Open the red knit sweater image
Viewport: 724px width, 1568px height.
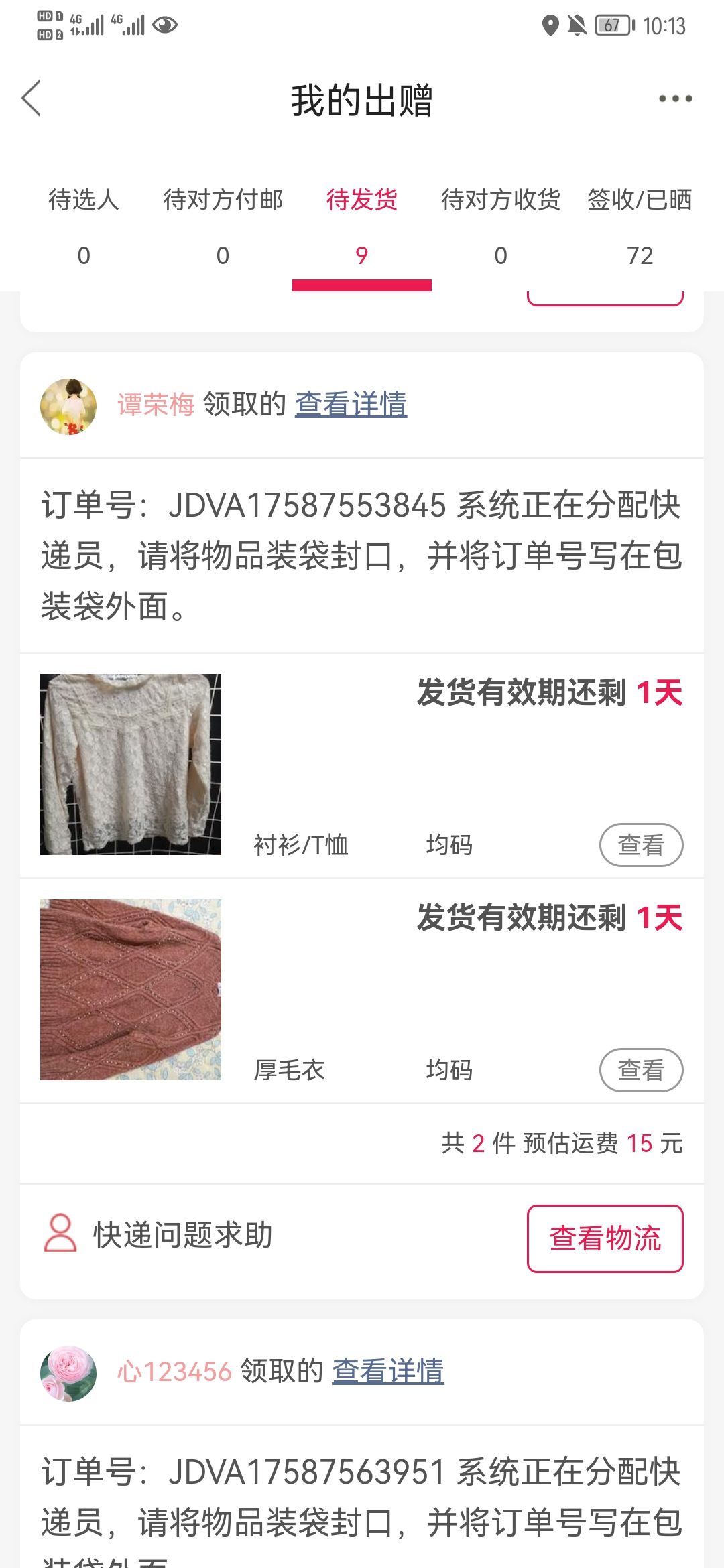click(x=131, y=990)
